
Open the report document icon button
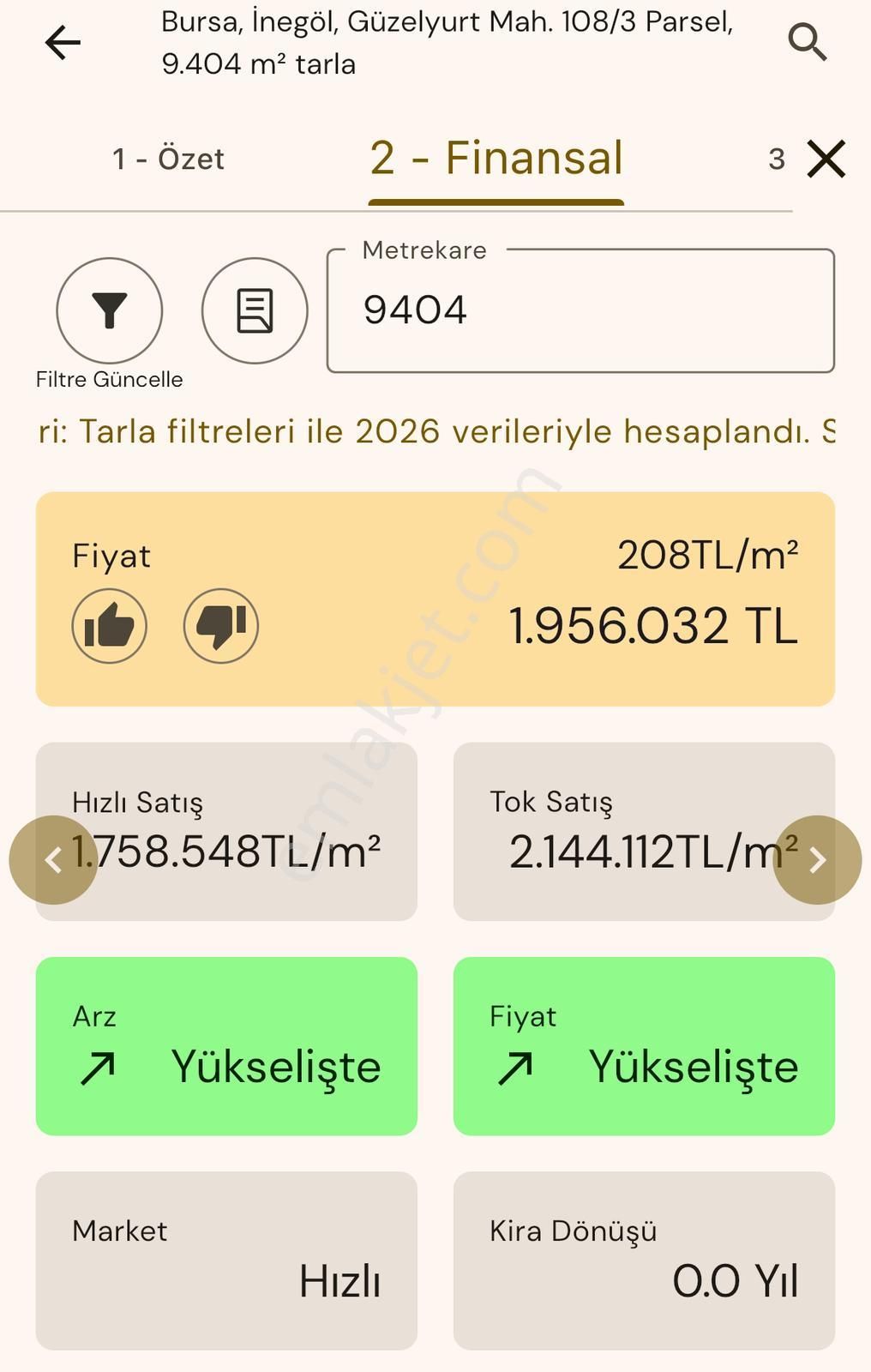pyautogui.click(x=255, y=310)
